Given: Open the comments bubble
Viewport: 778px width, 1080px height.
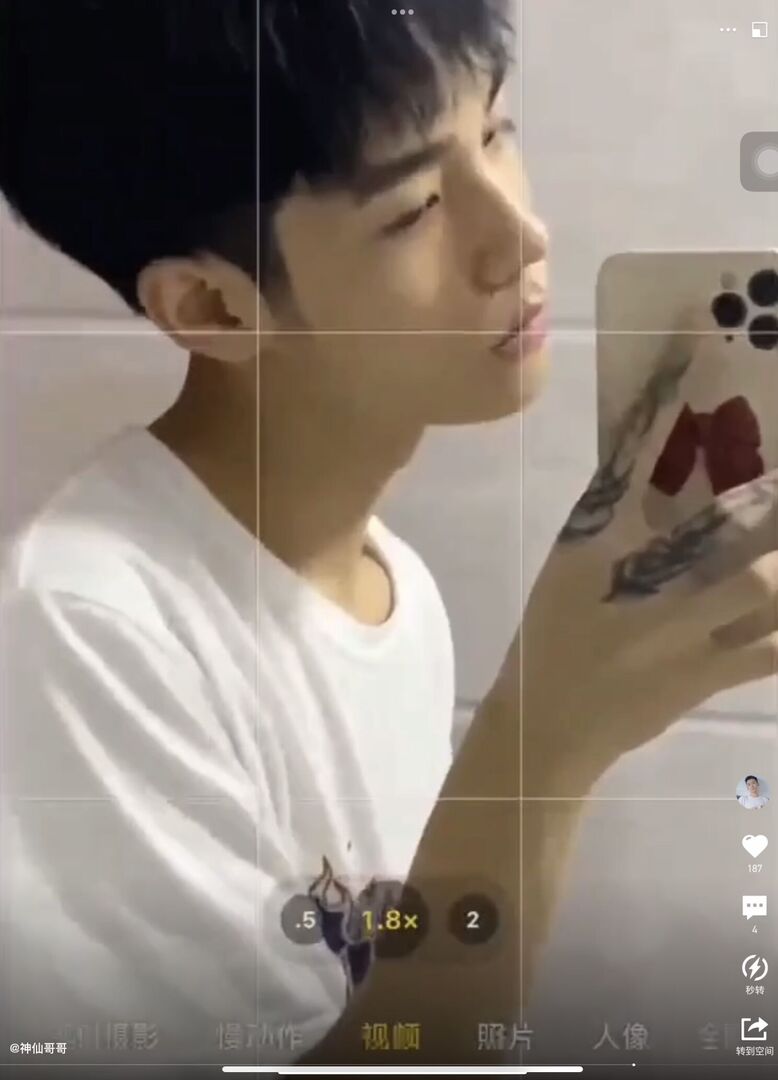Looking at the screenshot, I should (x=754, y=908).
